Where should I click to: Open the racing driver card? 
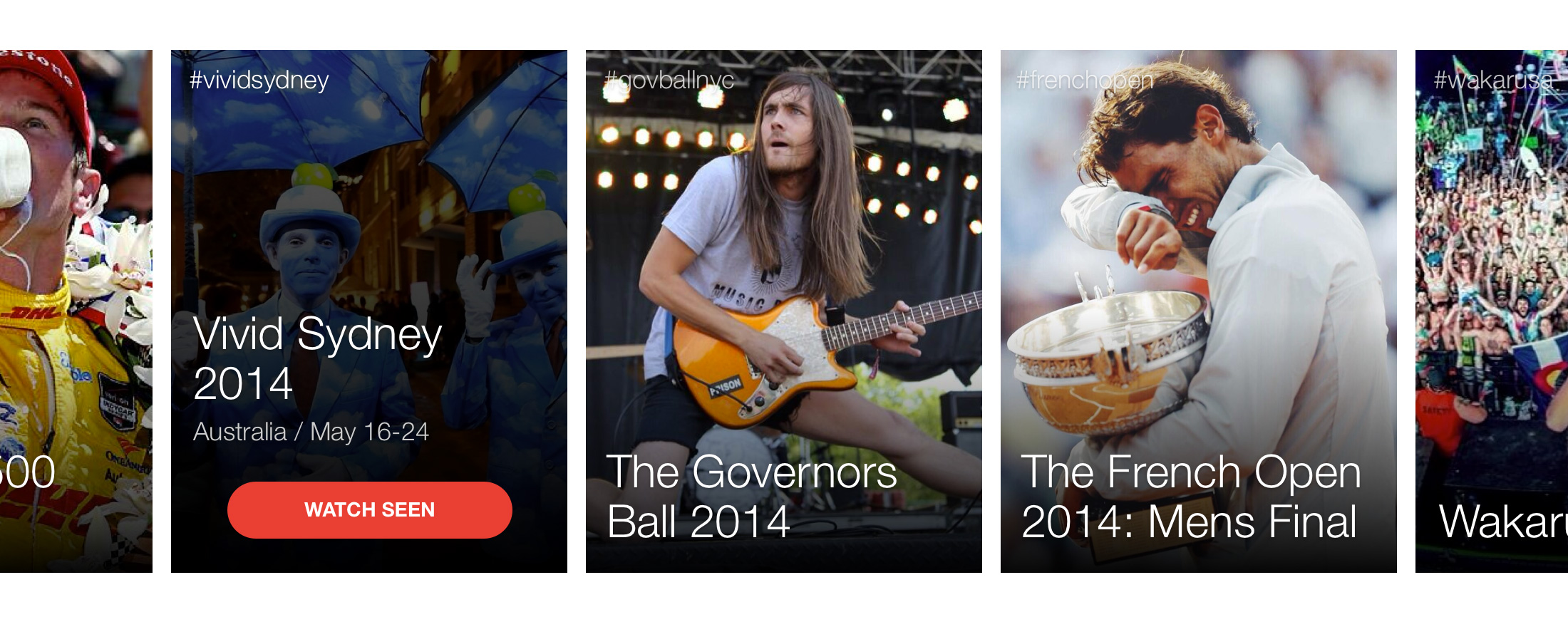[76, 311]
